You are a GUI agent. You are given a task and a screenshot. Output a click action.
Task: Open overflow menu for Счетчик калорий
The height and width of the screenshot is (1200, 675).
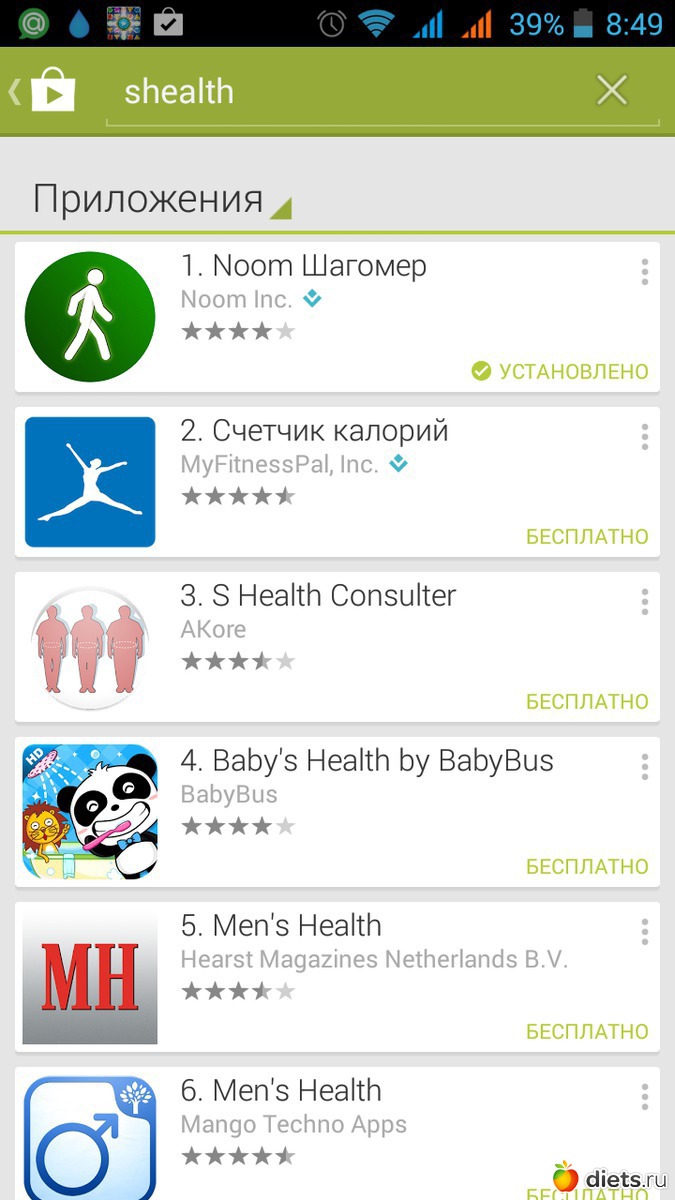(x=644, y=437)
